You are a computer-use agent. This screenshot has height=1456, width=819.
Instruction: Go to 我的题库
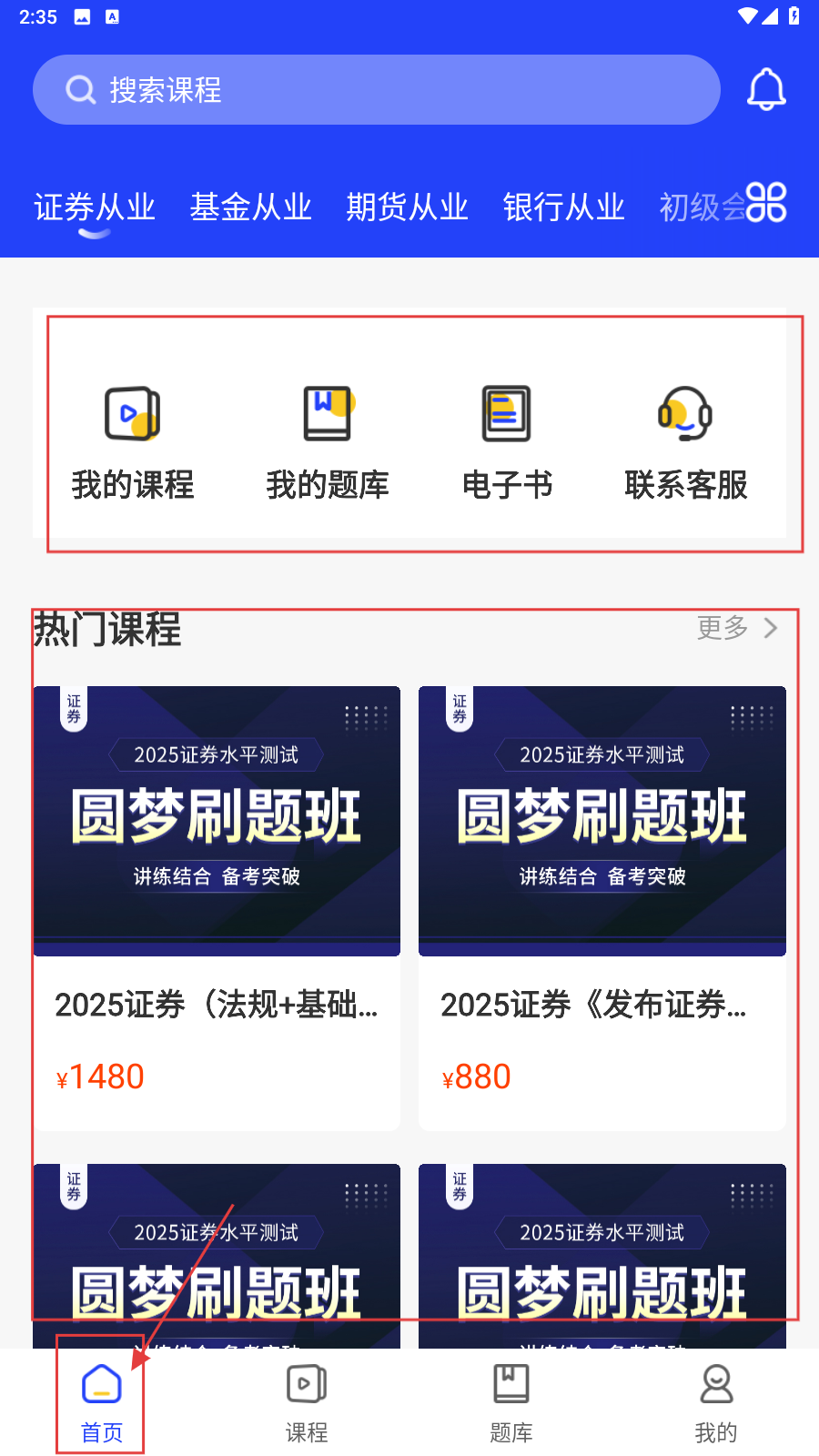pyautogui.click(x=328, y=442)
